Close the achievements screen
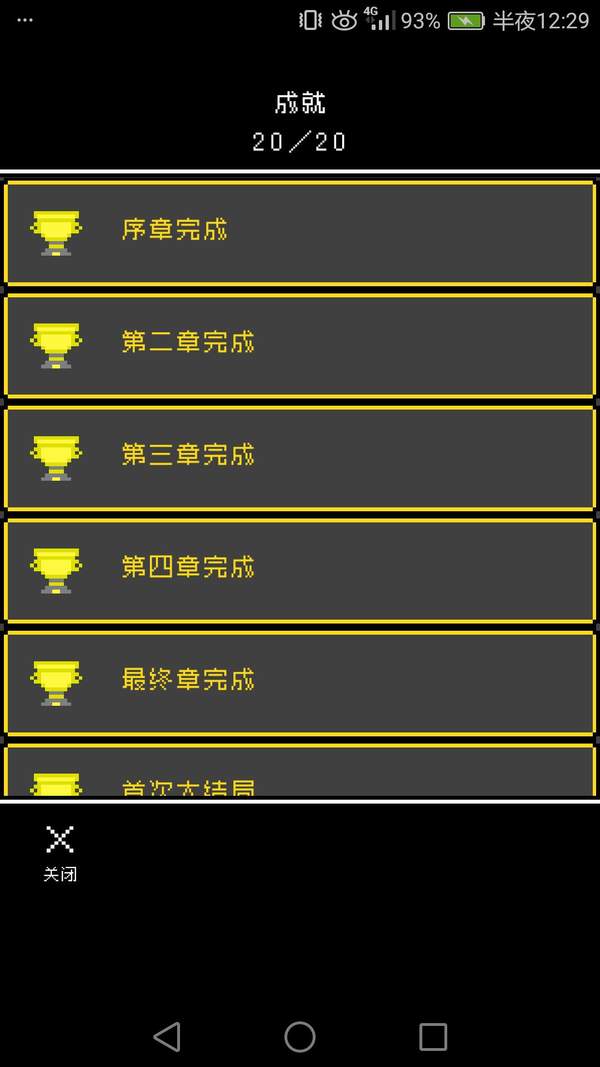The width and height of the screenshot is (600, 1067). 60,851
